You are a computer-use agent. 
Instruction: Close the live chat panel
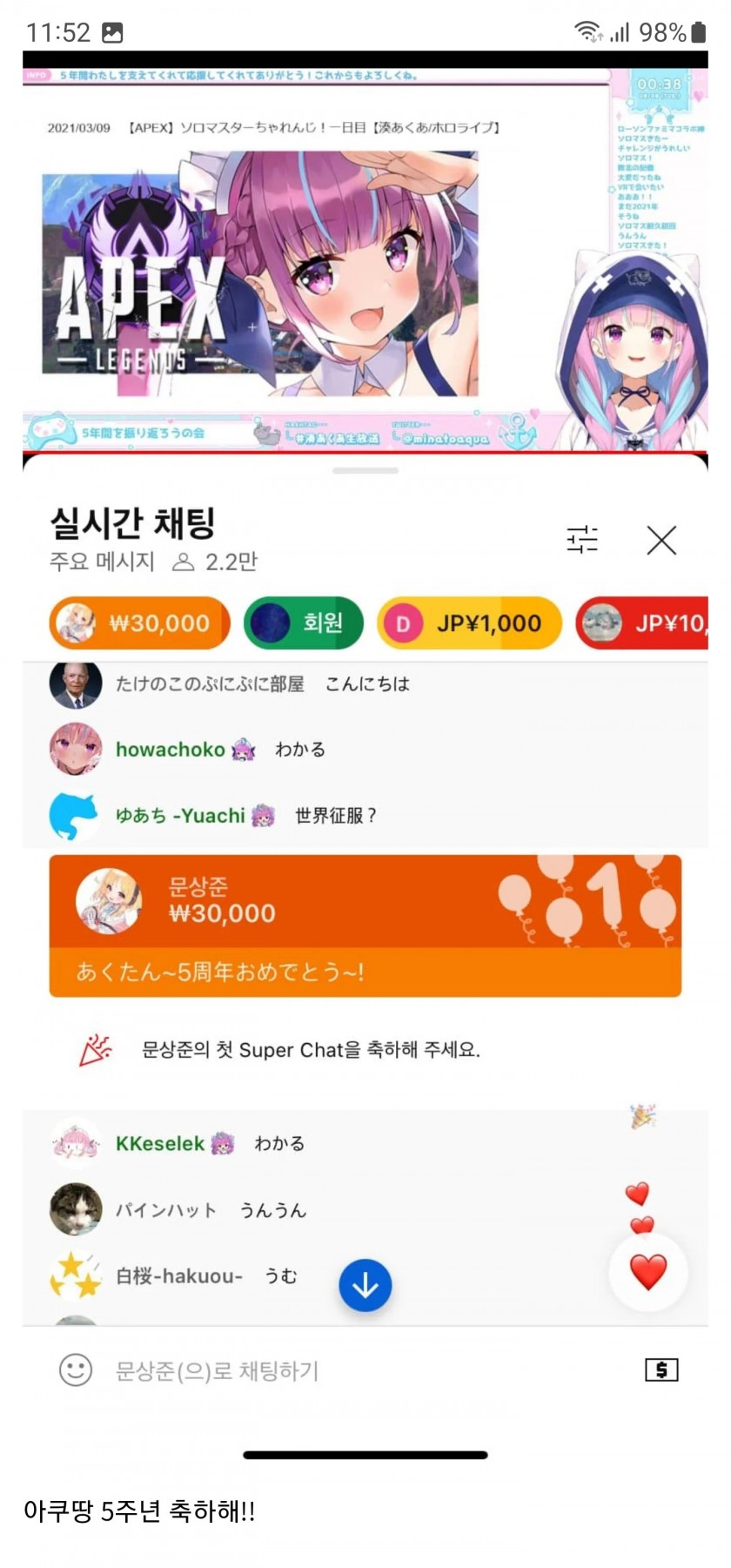[661, 541]
